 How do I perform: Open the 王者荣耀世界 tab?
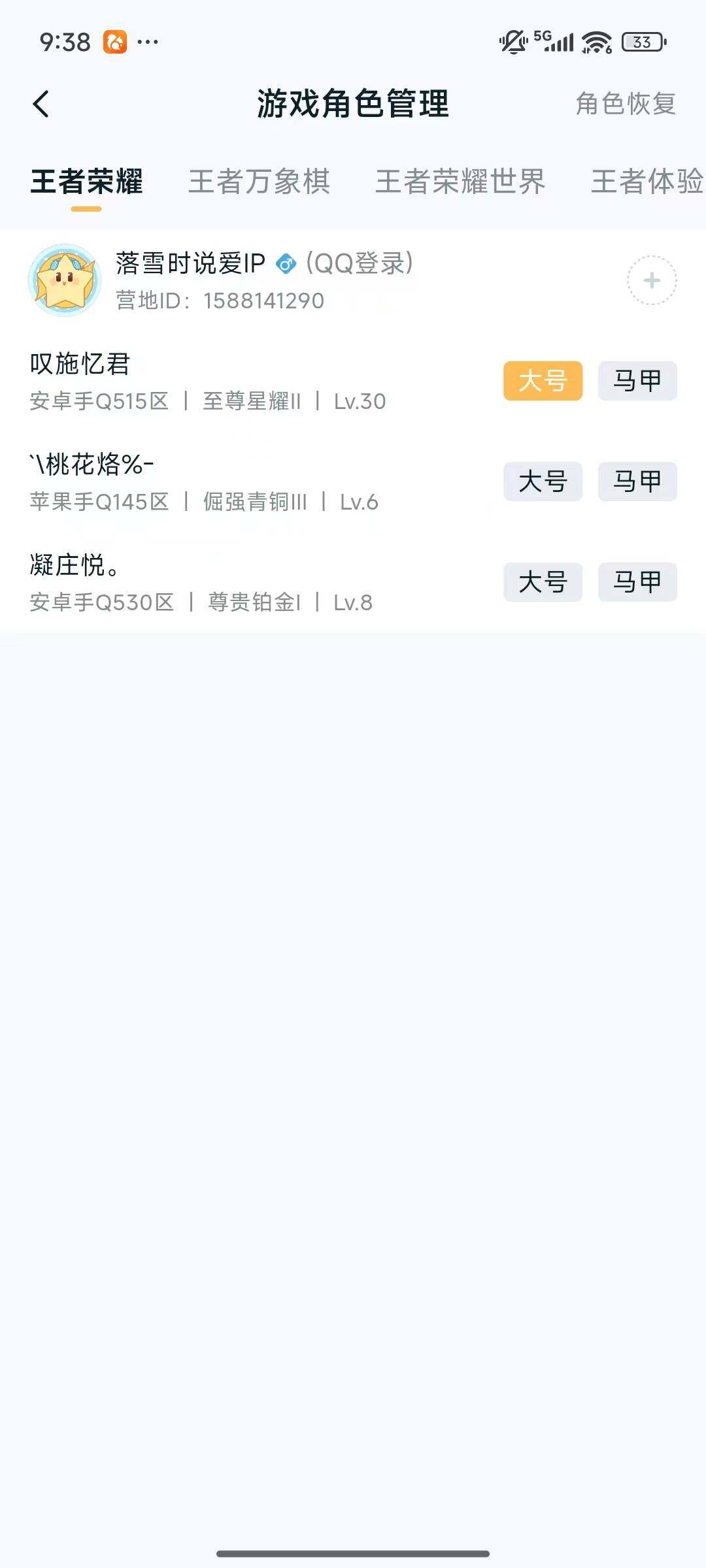[460, 183]
